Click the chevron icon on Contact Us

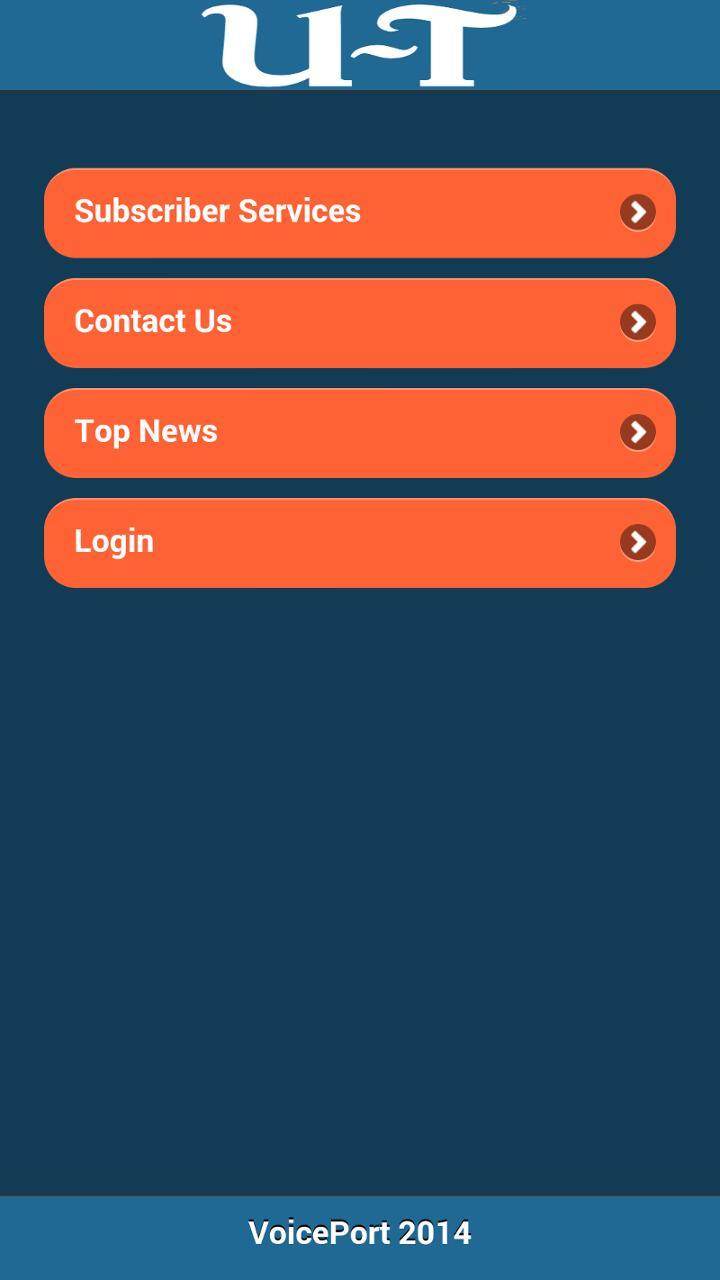(x=637, y=322)
